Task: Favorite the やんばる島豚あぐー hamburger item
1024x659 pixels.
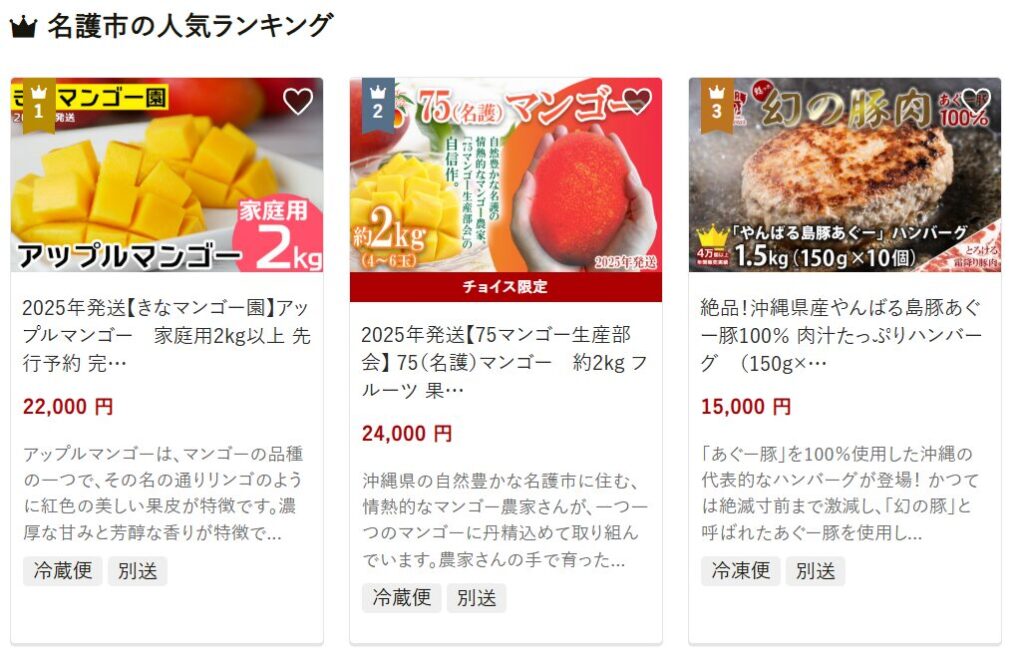Action: coord(976,101)
